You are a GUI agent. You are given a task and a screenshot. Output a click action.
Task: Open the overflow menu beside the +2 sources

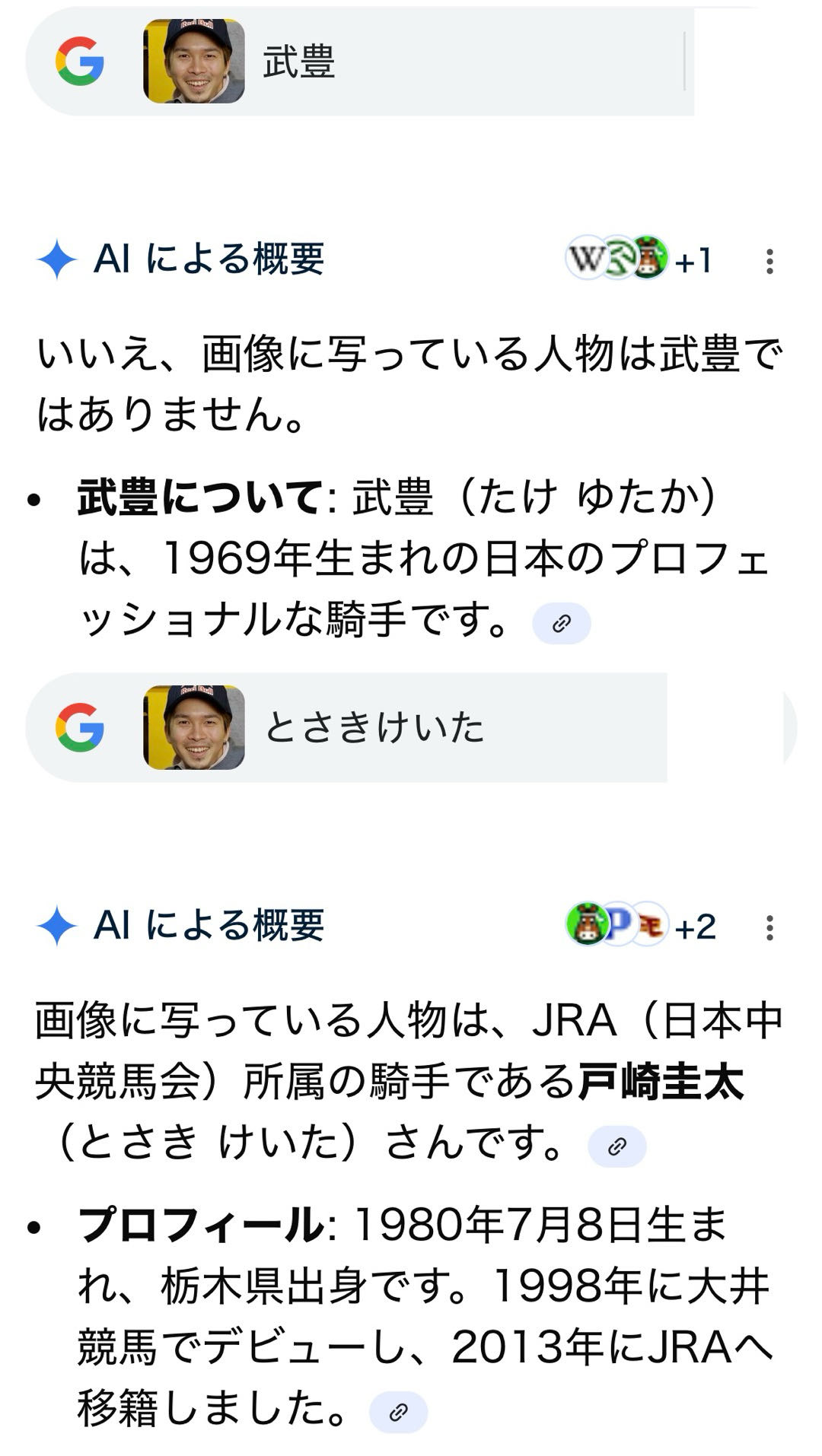point(769,927)
